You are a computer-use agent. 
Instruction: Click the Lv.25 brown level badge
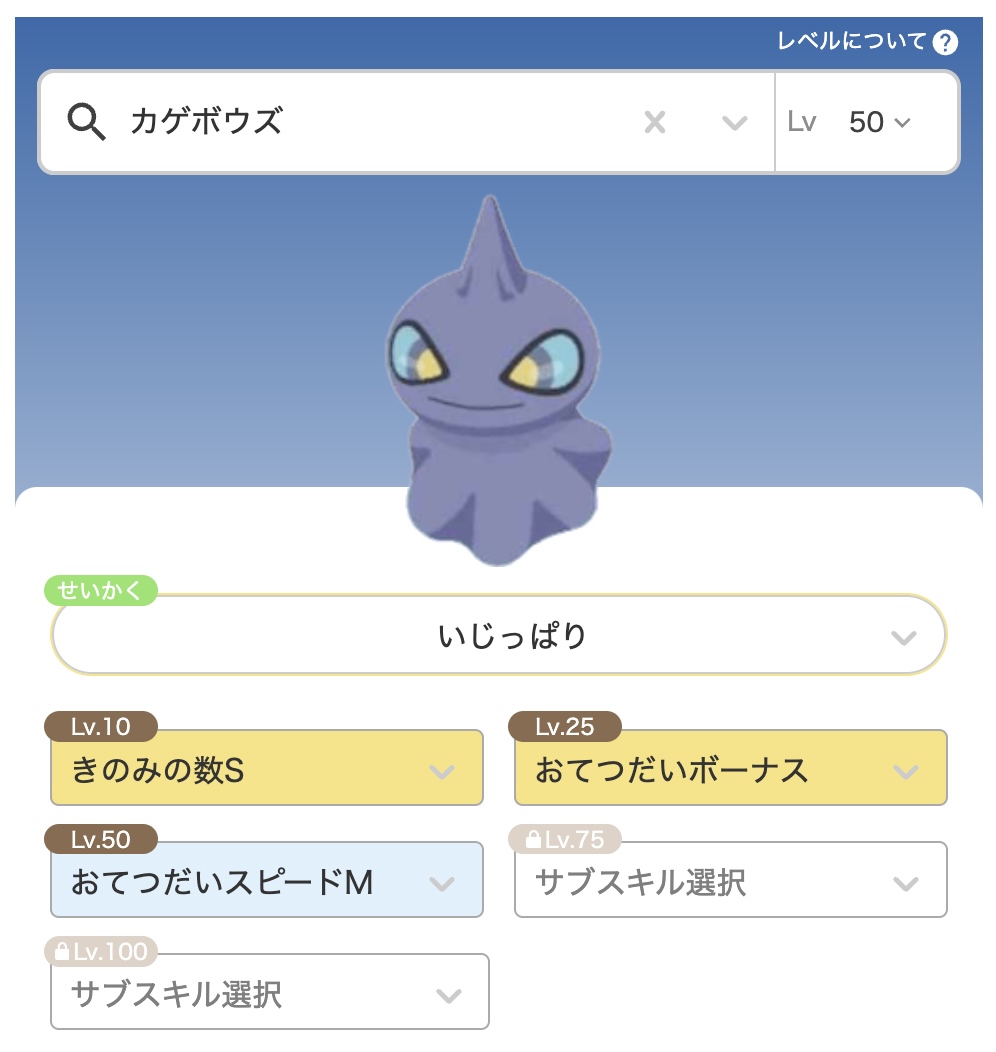pyautogui.click(x=563, y=728)
